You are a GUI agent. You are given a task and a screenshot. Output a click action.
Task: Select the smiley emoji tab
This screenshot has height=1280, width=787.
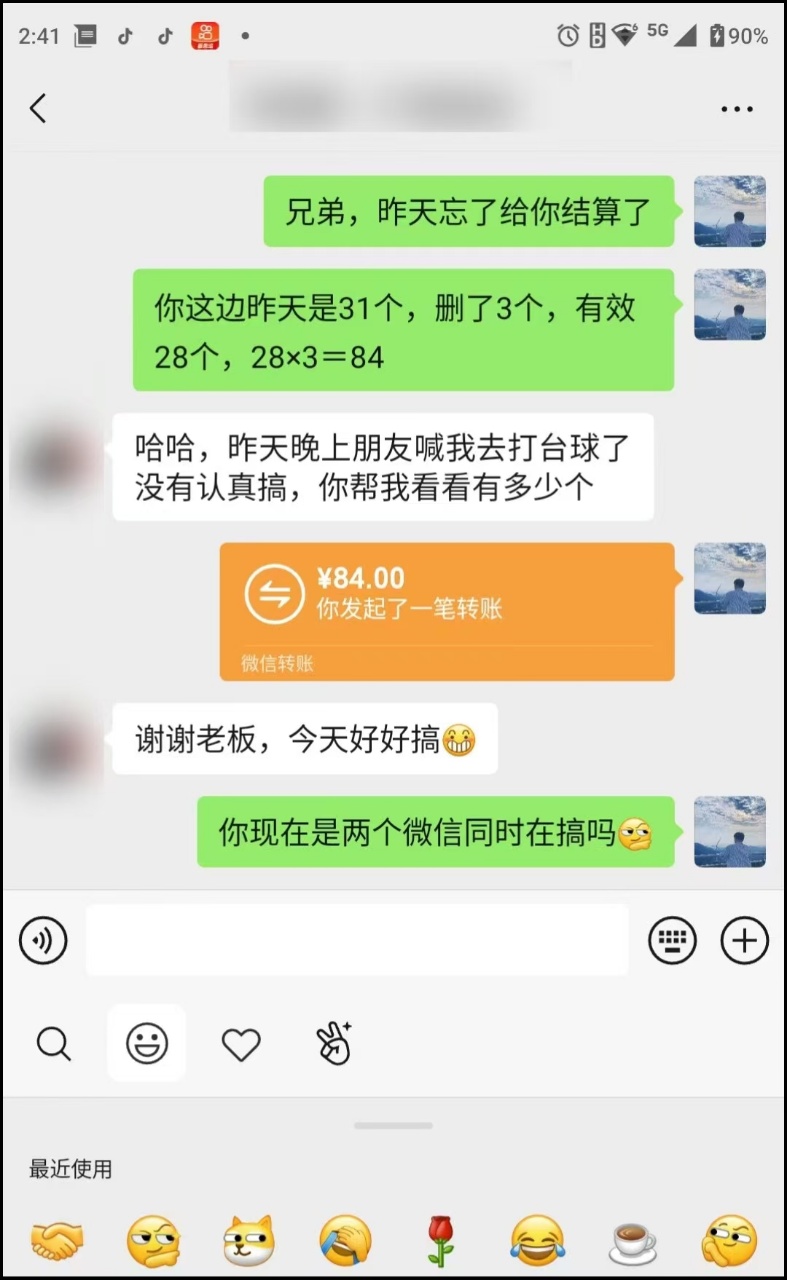tap(147, 1044)
